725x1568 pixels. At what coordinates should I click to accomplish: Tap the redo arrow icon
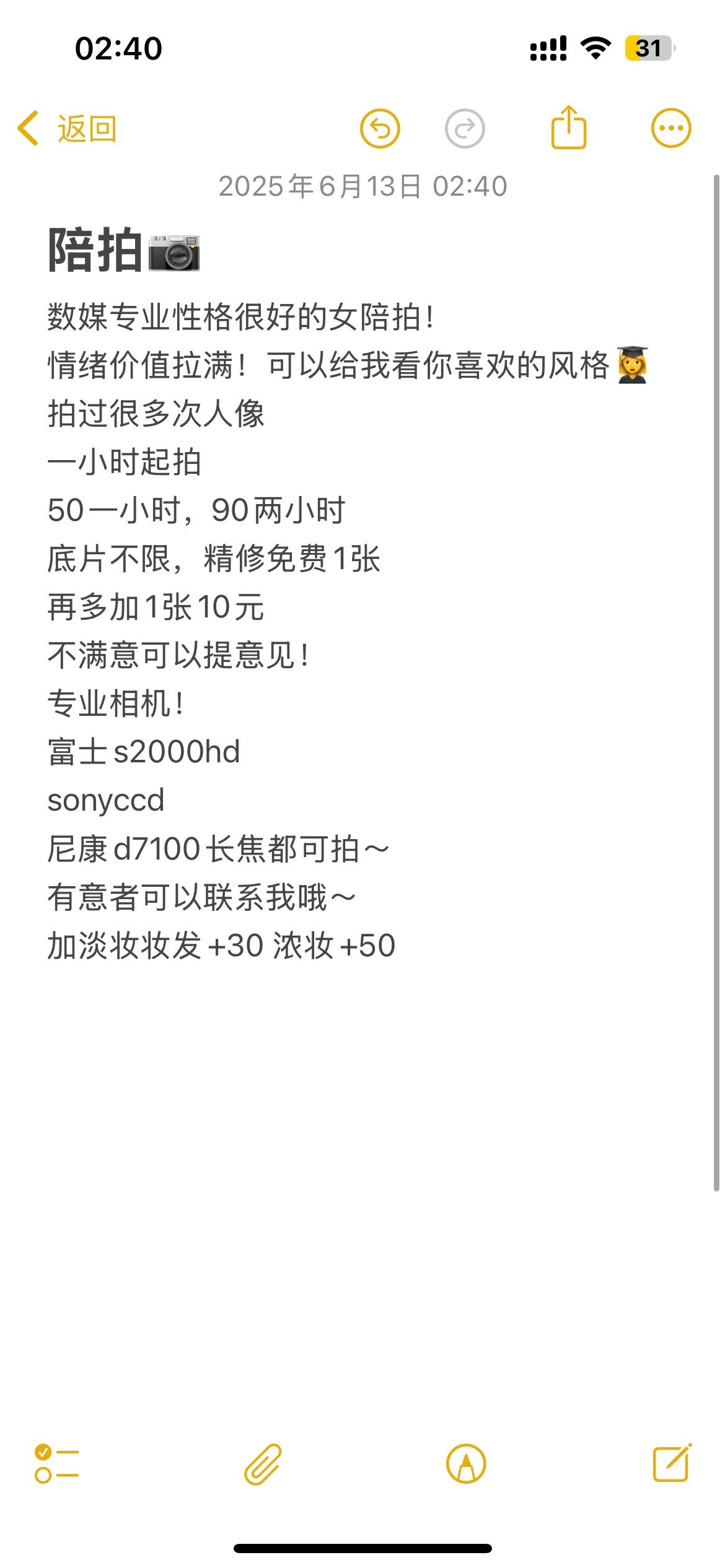pos(465,129)
